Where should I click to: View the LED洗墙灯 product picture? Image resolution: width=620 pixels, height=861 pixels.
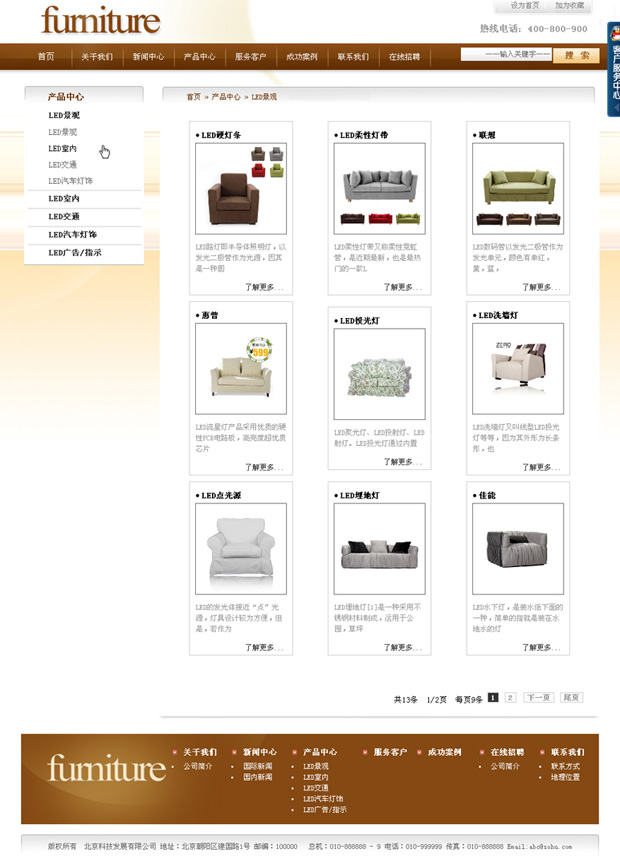[518, 368]
